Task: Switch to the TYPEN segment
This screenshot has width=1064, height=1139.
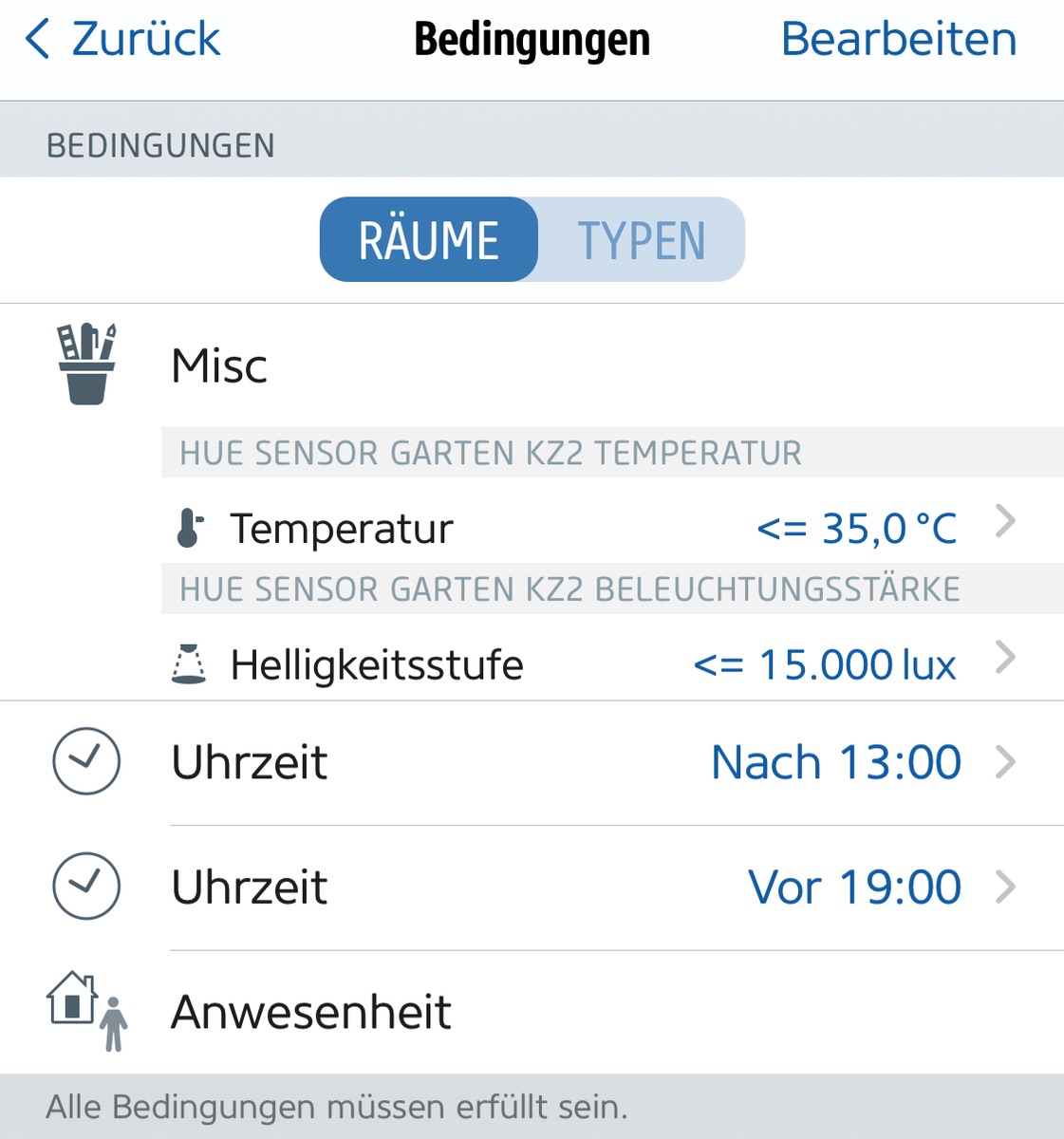Action: click(642, 240)
